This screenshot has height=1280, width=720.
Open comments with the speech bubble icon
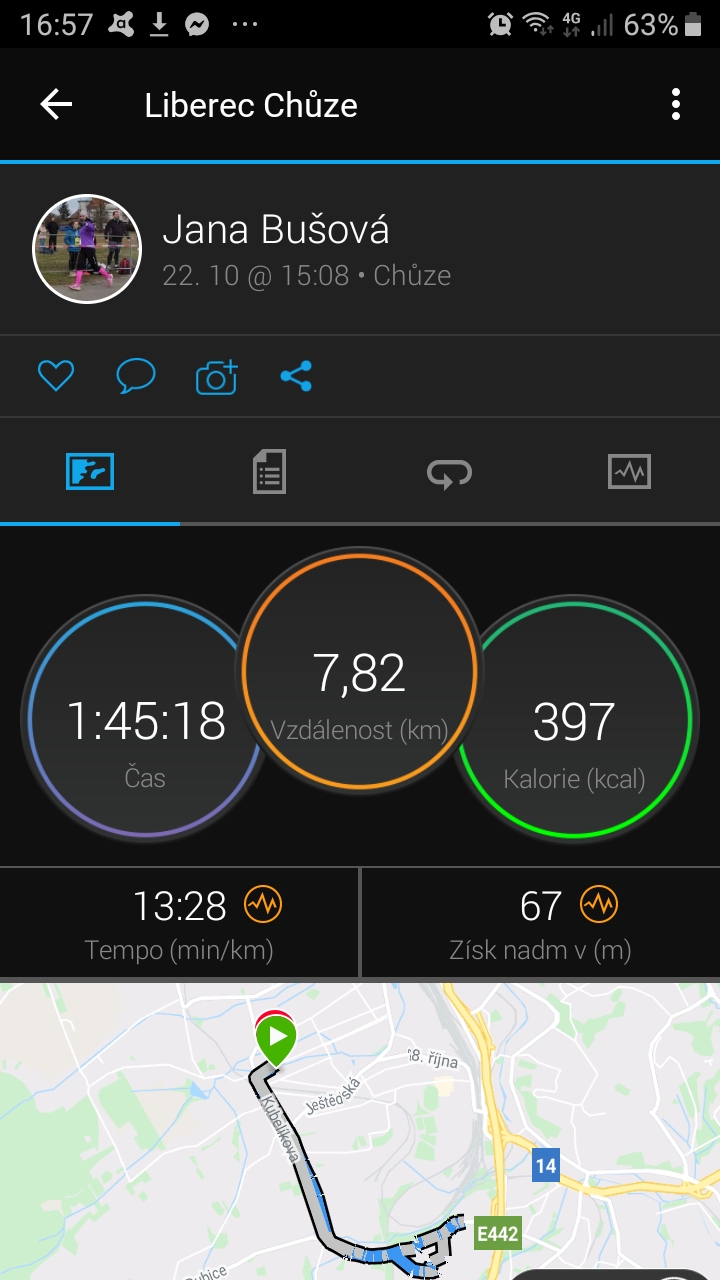pyautogui.click(x=136, y=376)
